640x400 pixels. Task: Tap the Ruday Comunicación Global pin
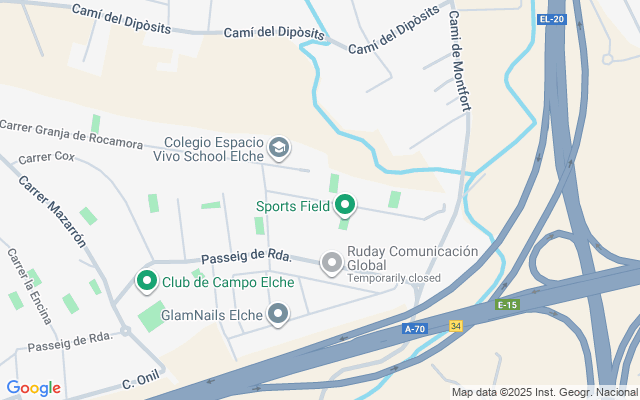point(331,263)
